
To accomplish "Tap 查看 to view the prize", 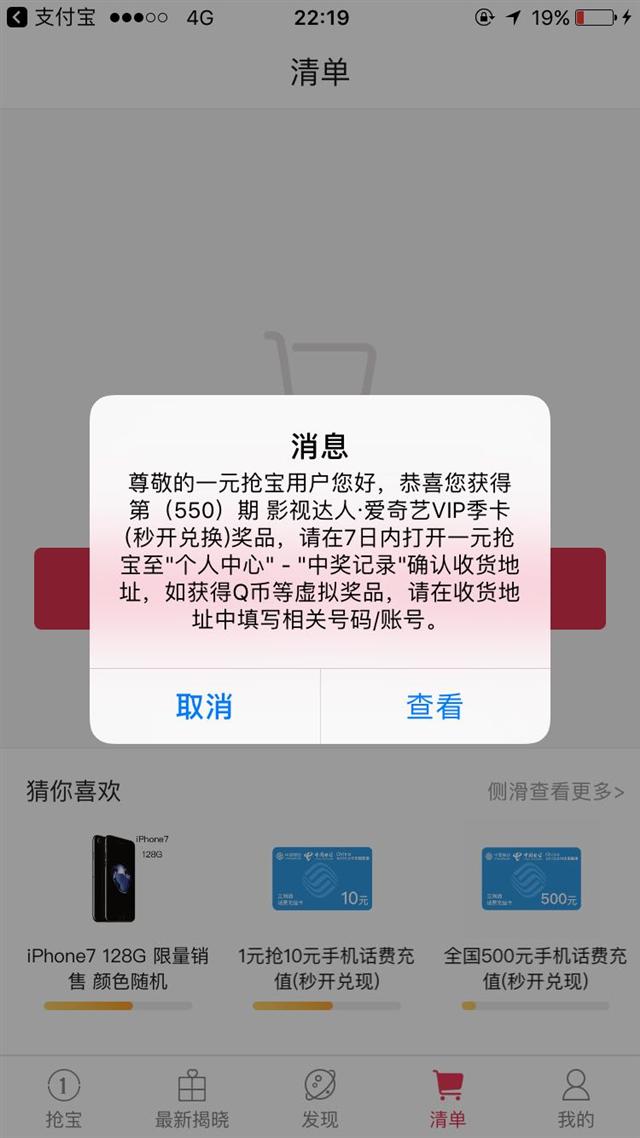I will [x=435, y=706].
